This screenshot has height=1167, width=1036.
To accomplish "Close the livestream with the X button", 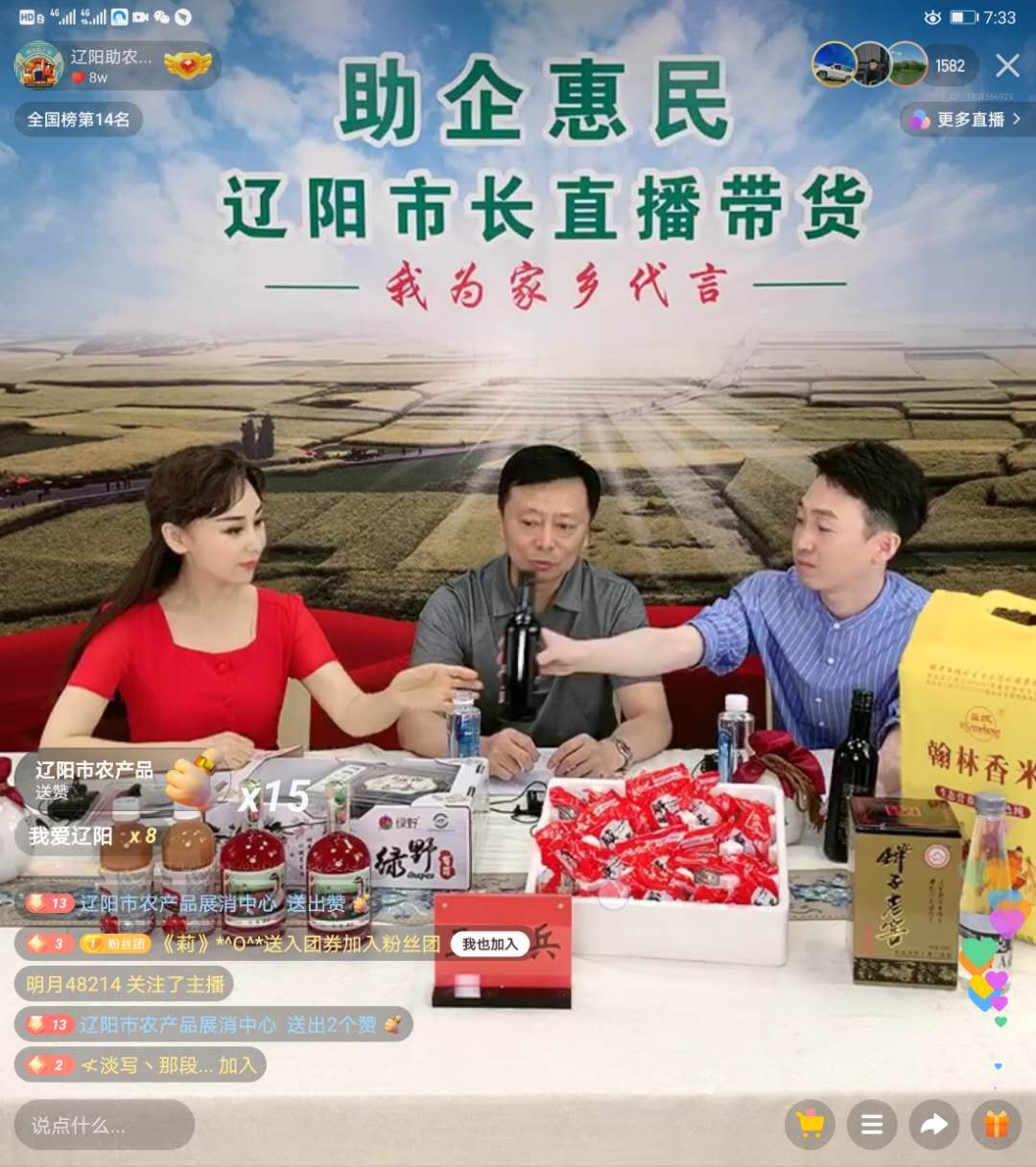I will (x=1005, y=66).
